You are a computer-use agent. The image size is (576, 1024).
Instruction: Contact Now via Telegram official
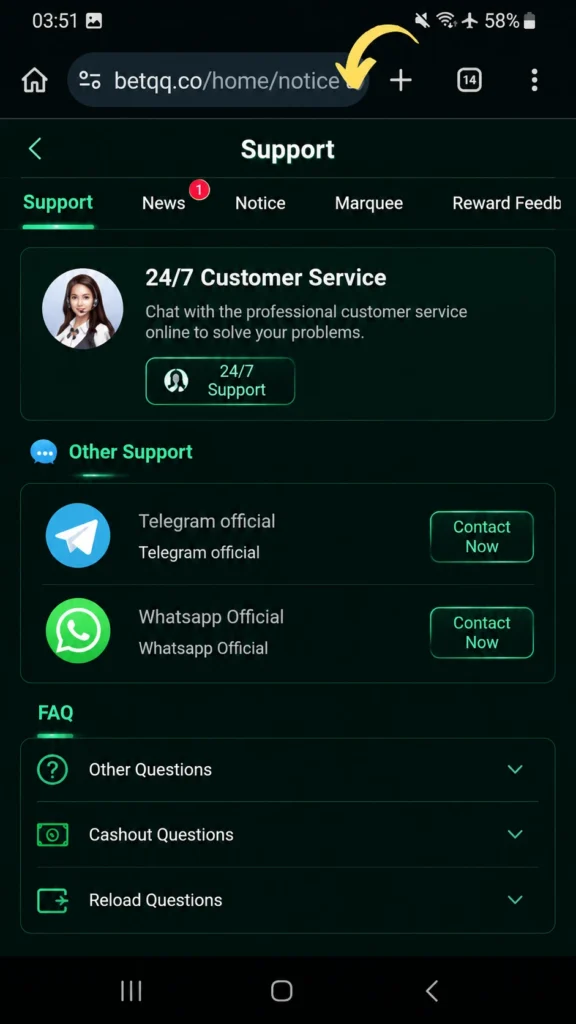click(x=482, y=537)
